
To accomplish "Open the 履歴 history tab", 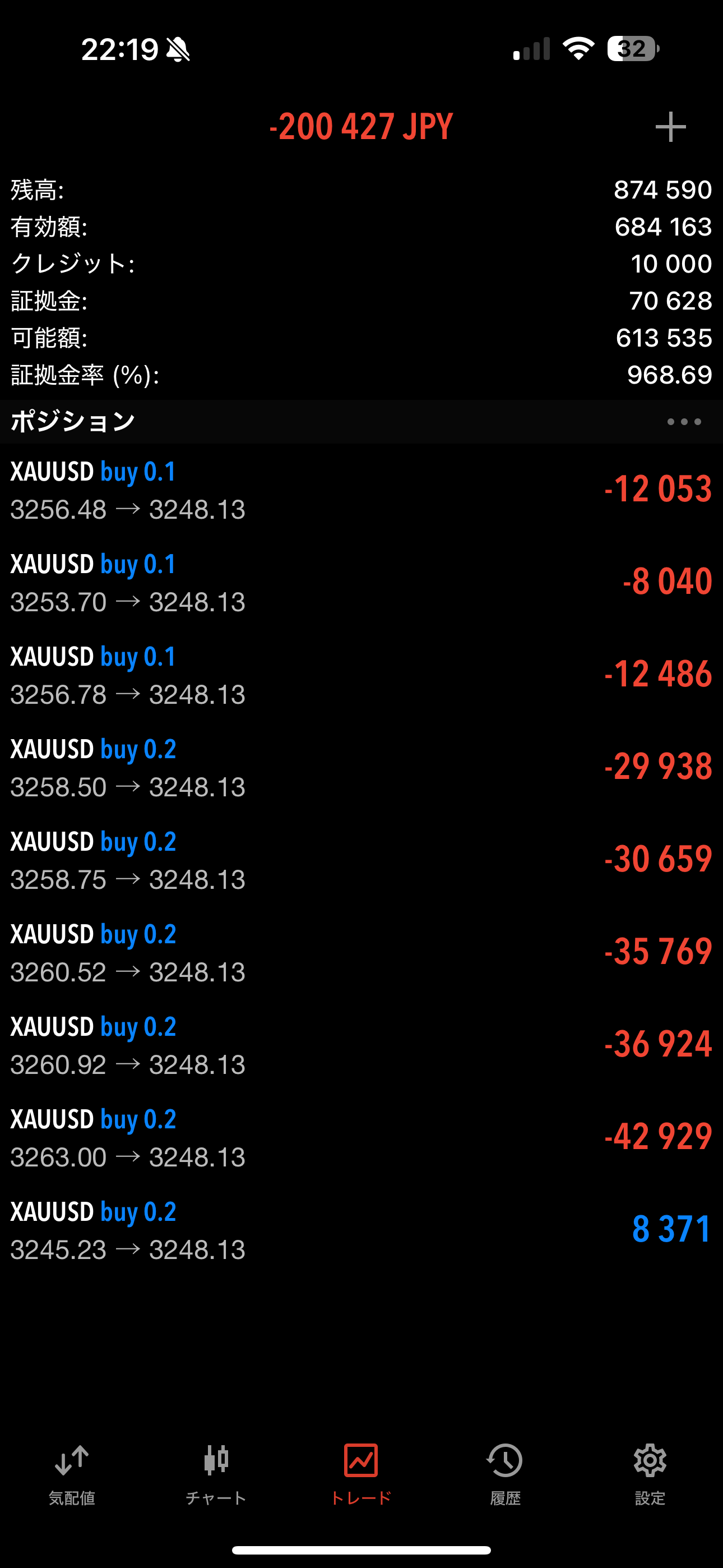I will click(505, 1474).
